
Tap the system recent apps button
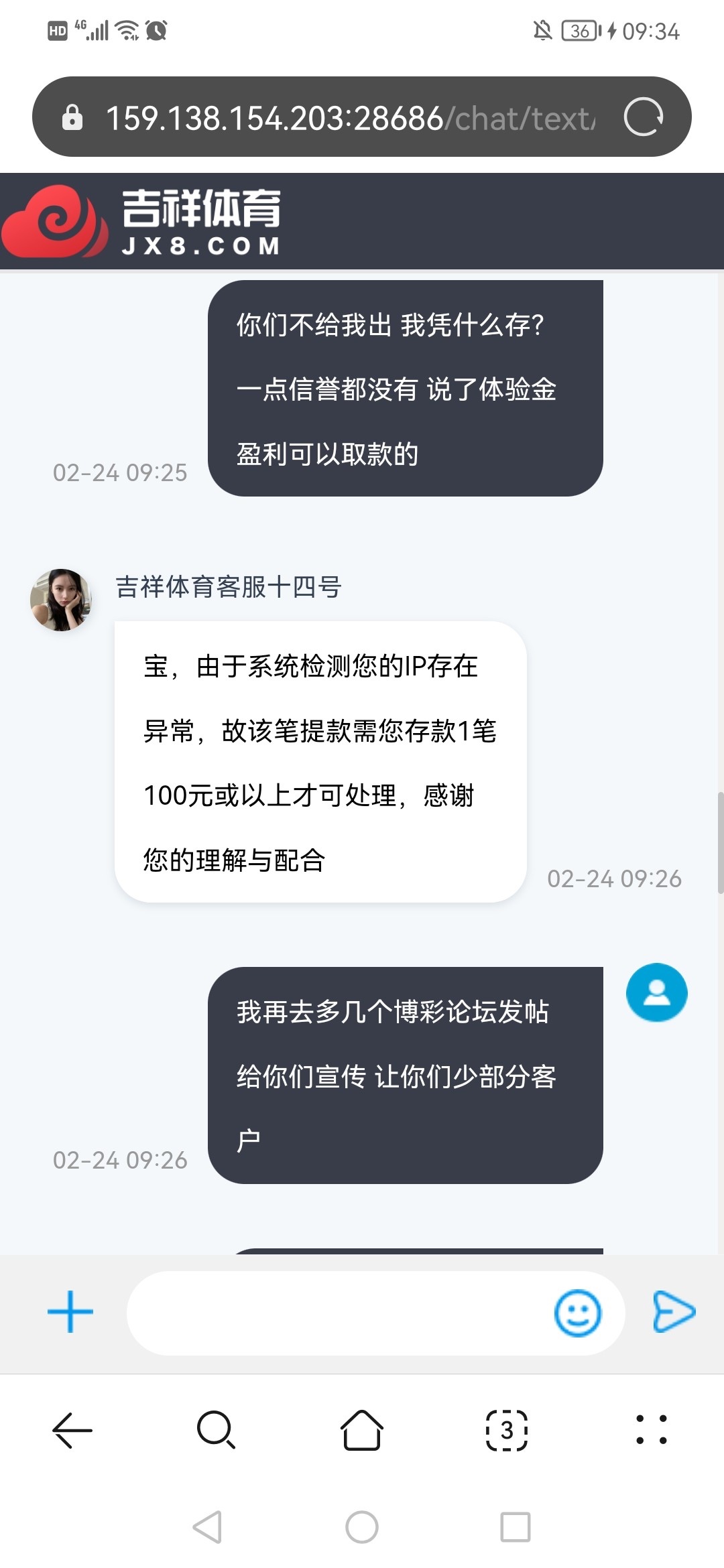point(516,1527)
